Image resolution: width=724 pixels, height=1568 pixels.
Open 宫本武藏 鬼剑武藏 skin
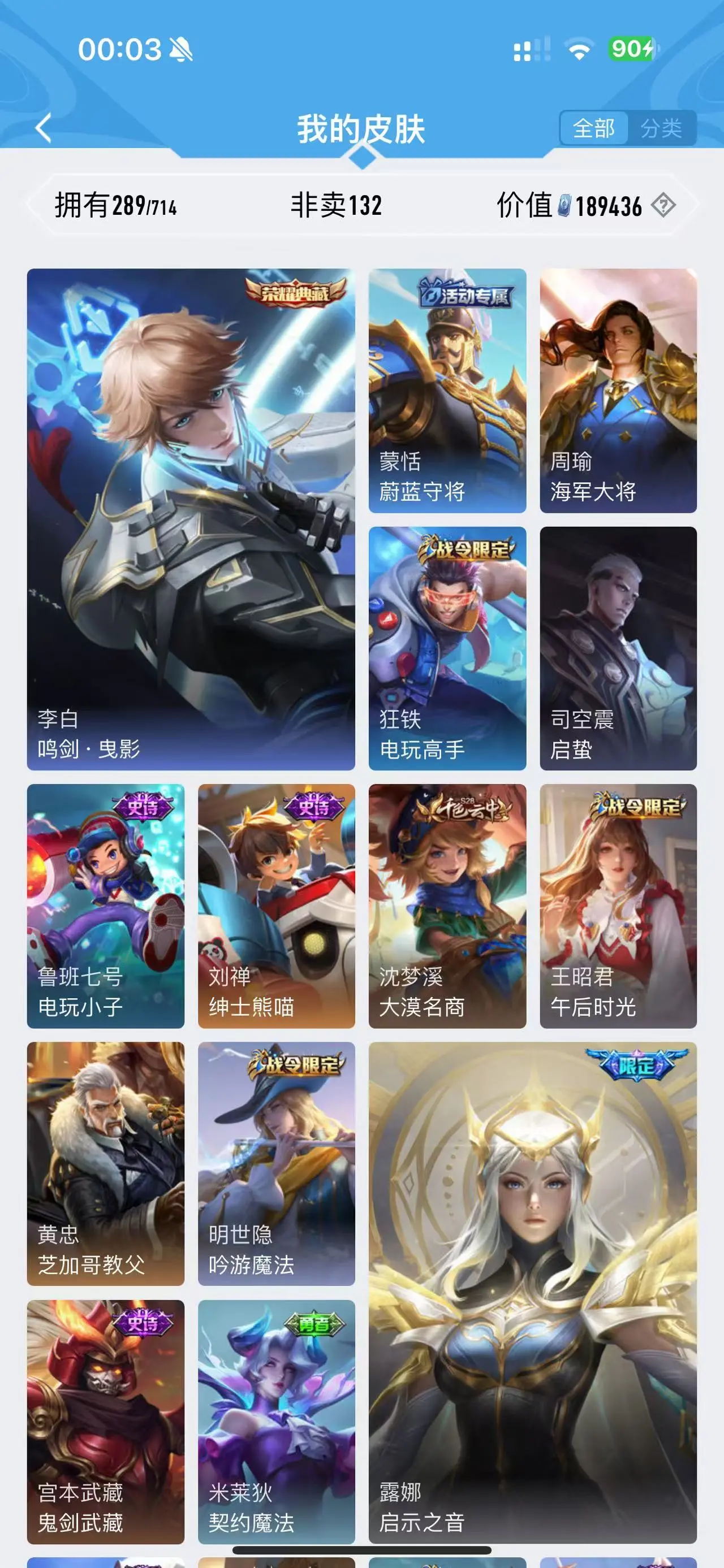pyautogui.click(x=105, y=1420)
